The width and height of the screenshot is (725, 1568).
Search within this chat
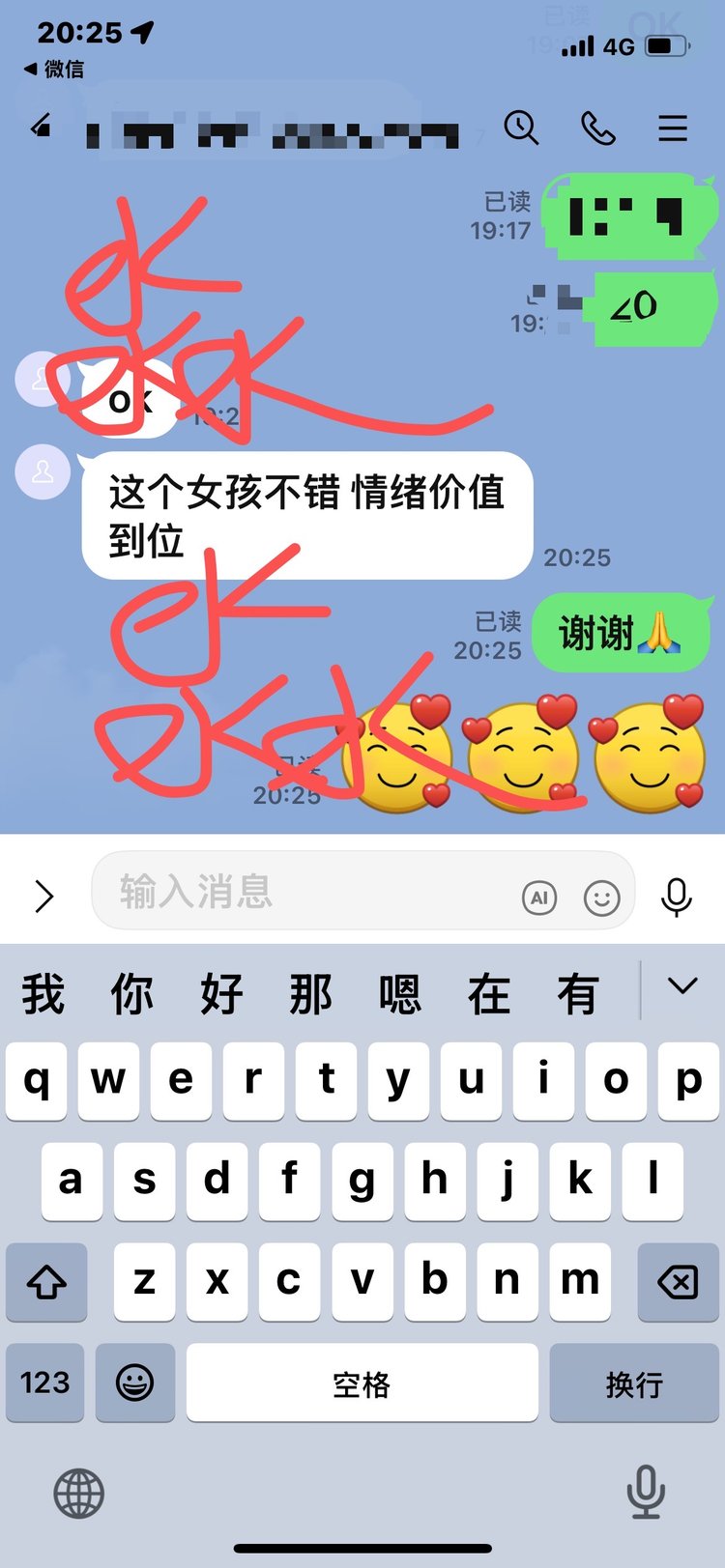pos(521,128)
